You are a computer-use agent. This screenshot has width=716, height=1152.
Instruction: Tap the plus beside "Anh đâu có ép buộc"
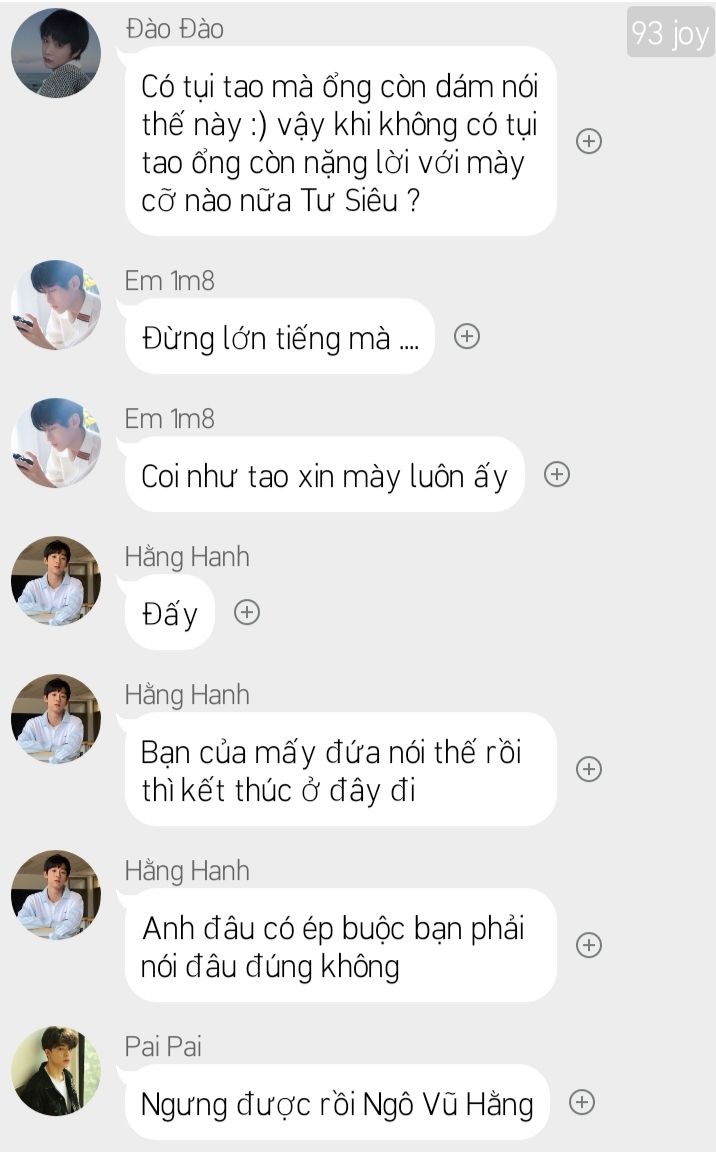(x=589, y=945)
